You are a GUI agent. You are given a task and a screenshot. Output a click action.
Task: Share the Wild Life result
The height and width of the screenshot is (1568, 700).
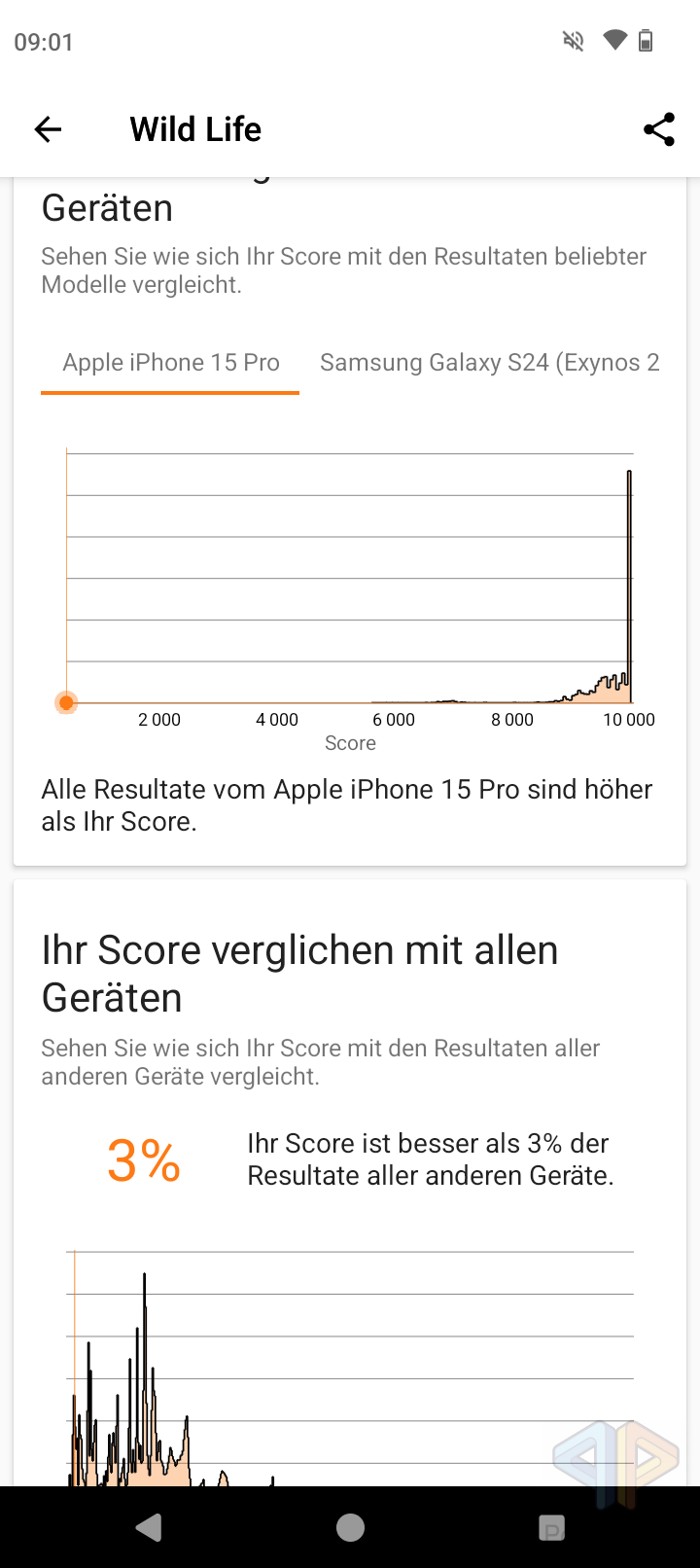coord(659,129)
